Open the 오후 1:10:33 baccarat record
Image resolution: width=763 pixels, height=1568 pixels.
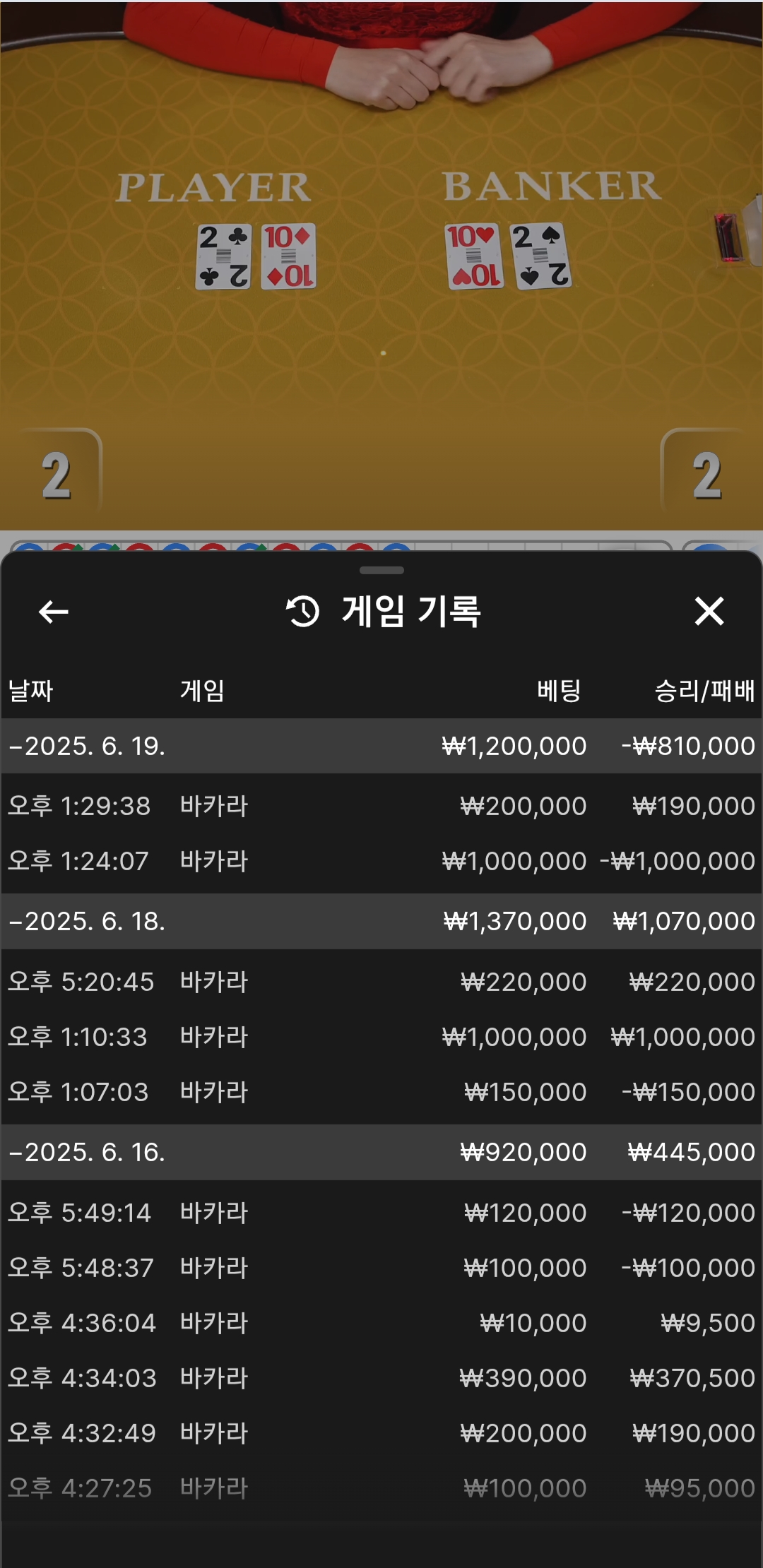click(381, 1037)
